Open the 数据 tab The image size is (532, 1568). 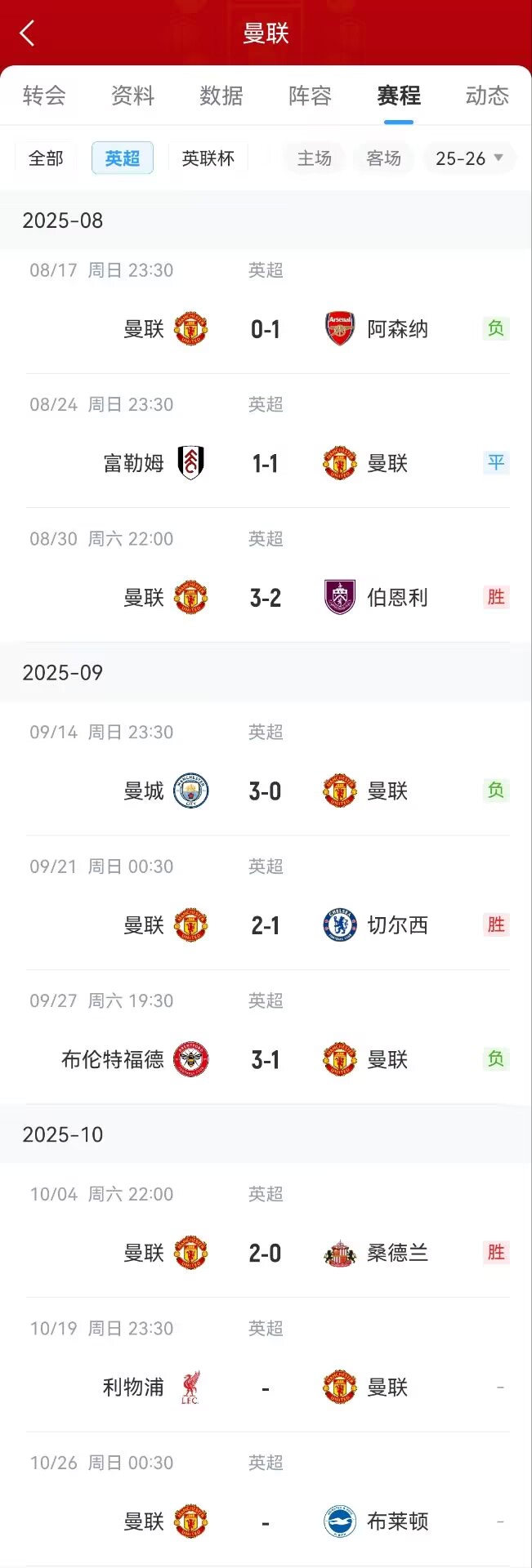click(221, 96)
